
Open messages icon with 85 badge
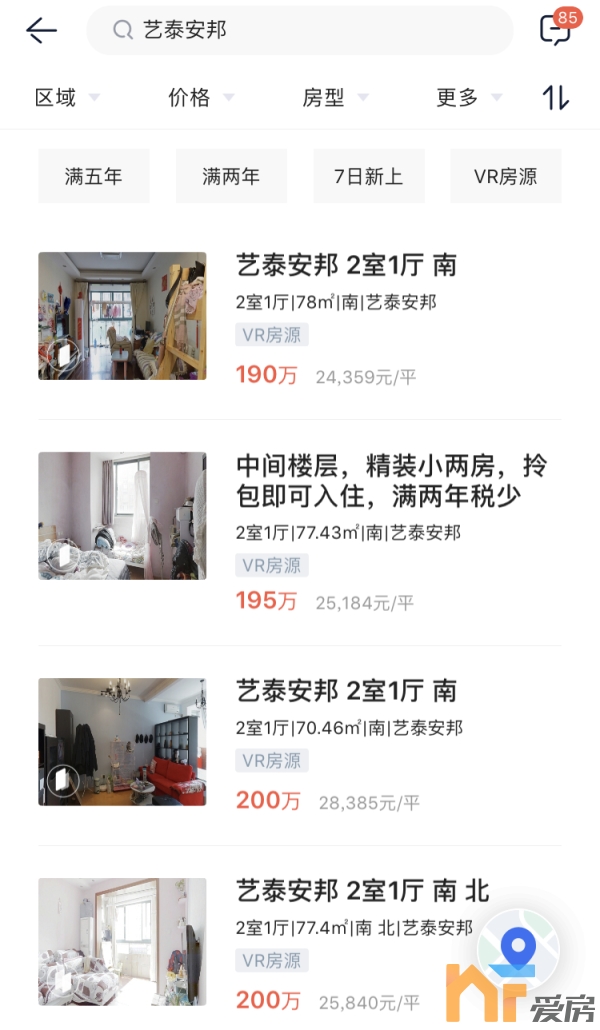pos(556,30)
